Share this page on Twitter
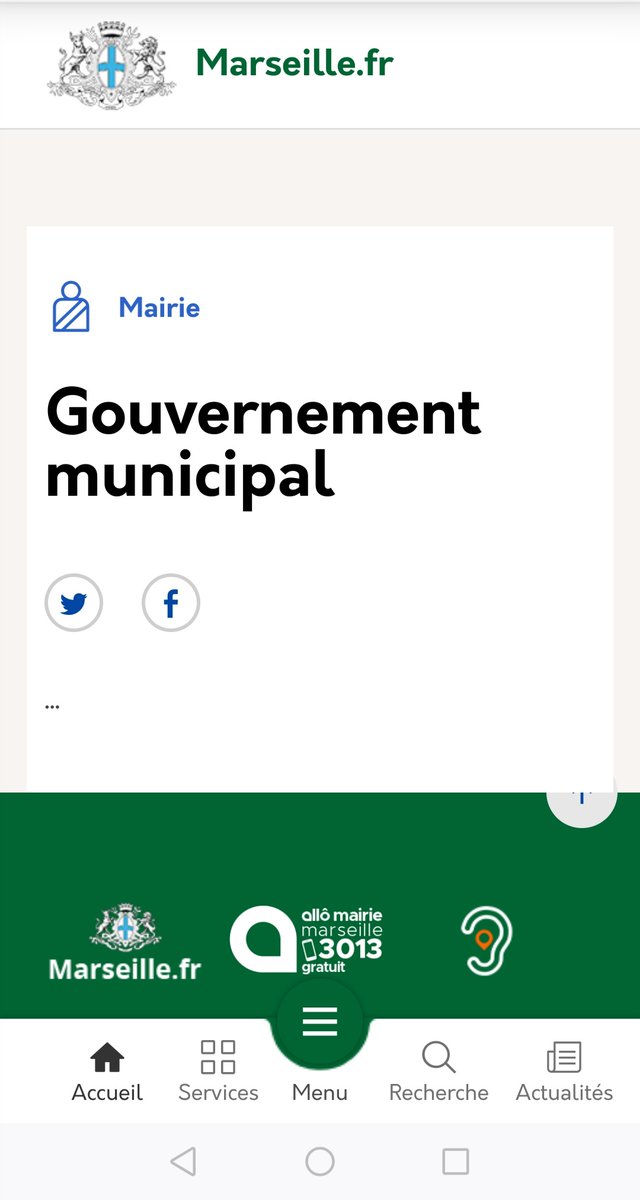640x1200 pixels. pyautogui.click(x=74, y=603)
